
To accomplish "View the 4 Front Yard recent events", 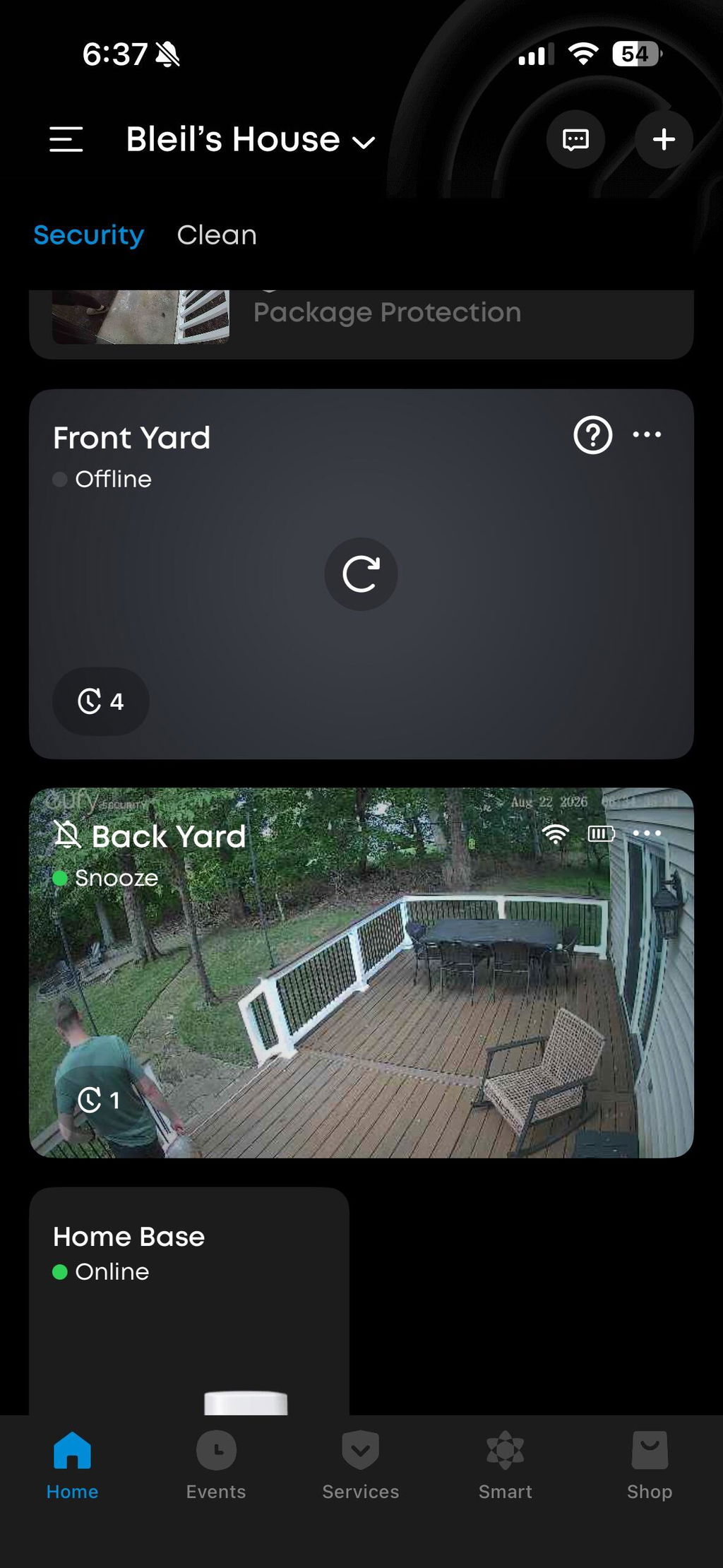I will click(x=100, y=701).
